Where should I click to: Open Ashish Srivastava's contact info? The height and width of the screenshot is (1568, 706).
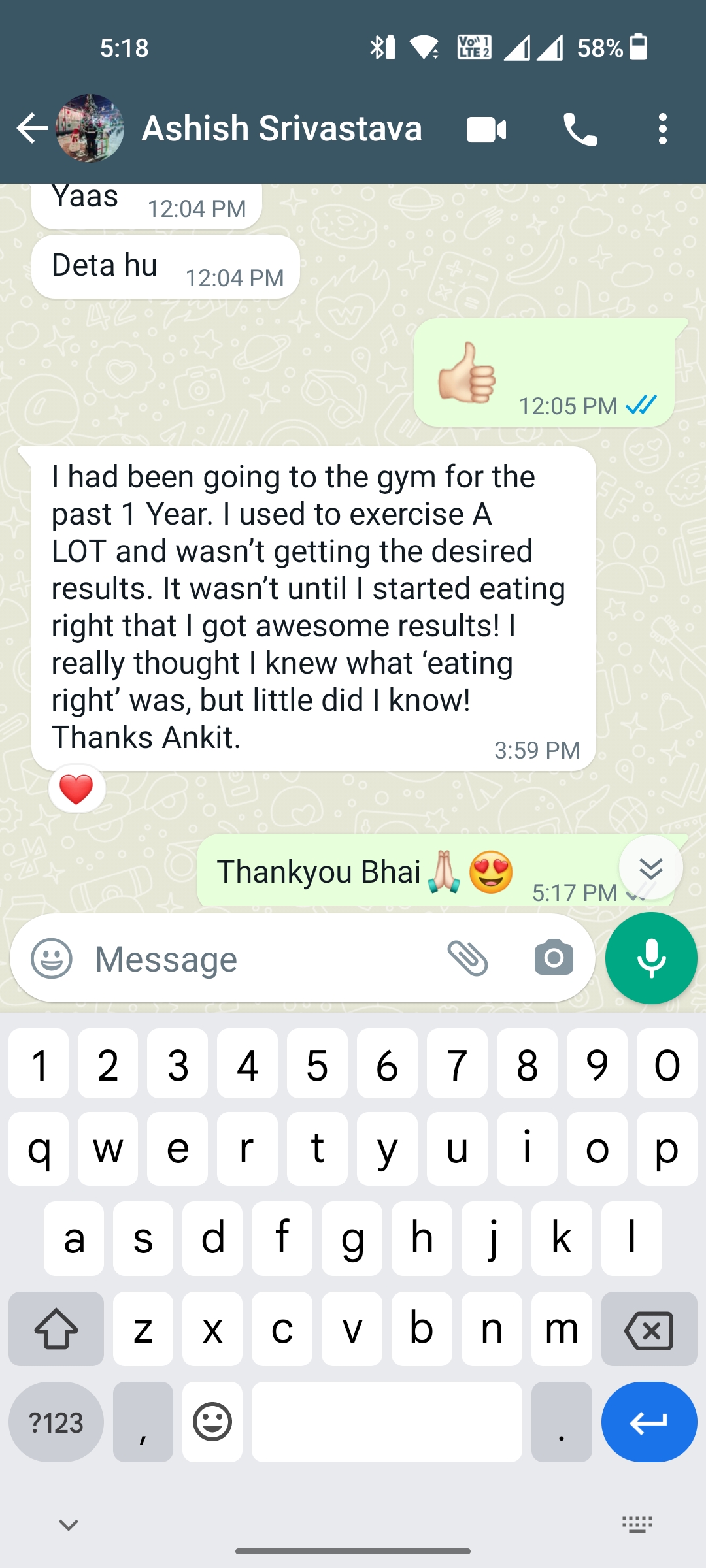click(x=281, y=128)
